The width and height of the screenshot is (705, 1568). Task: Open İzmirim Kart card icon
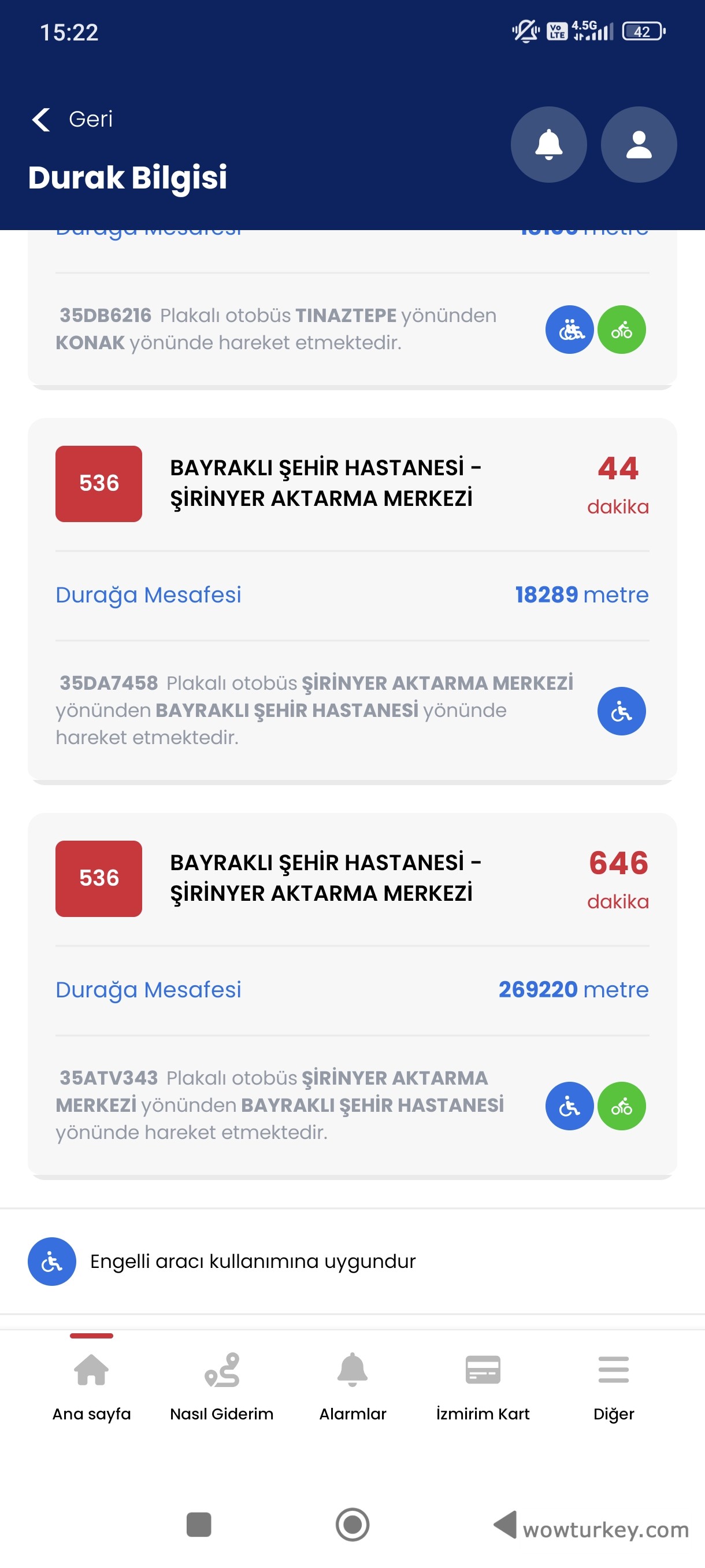coord(484,1371)
